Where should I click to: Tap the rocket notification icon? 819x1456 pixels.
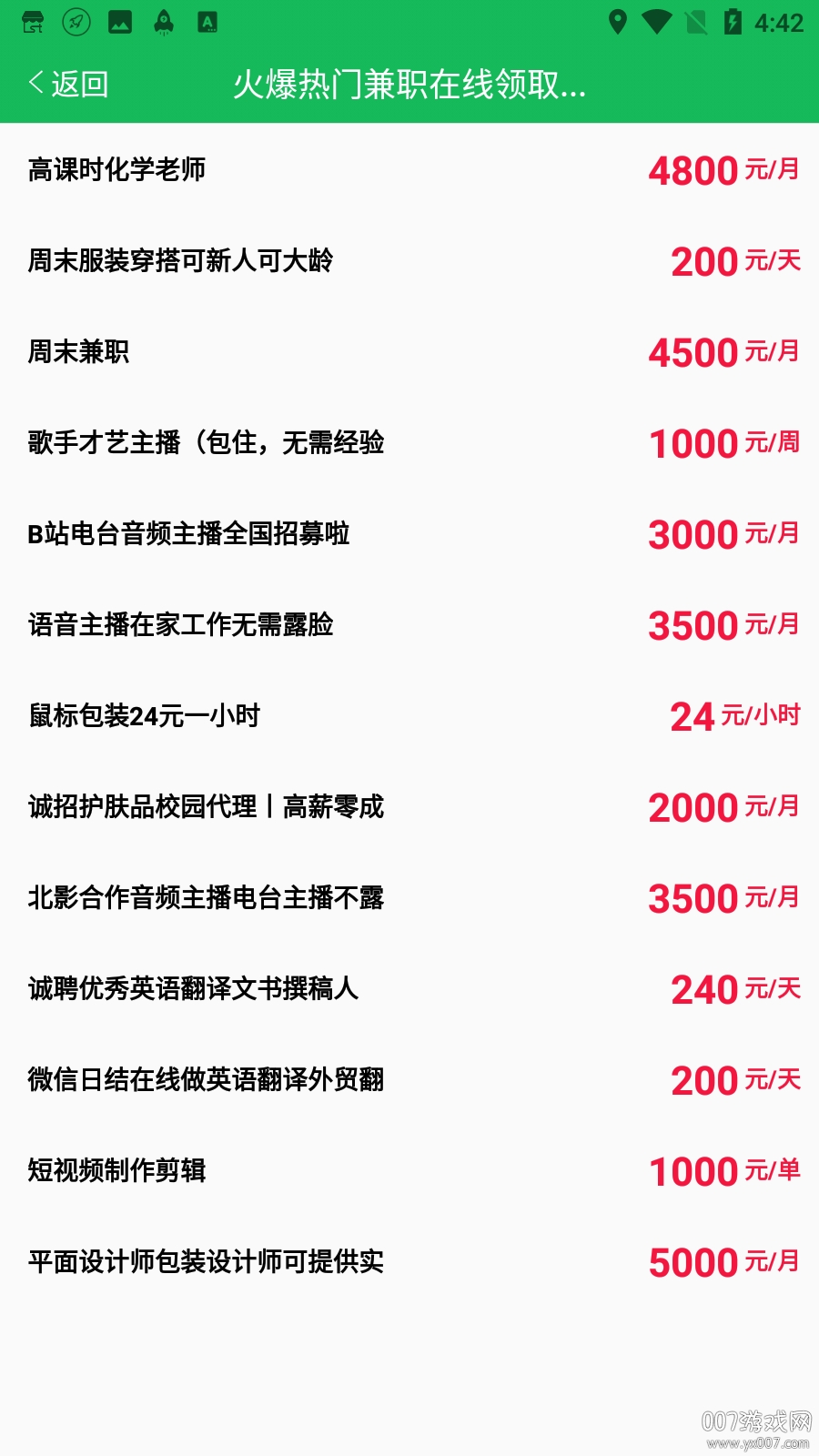click(x=164, y=23)
